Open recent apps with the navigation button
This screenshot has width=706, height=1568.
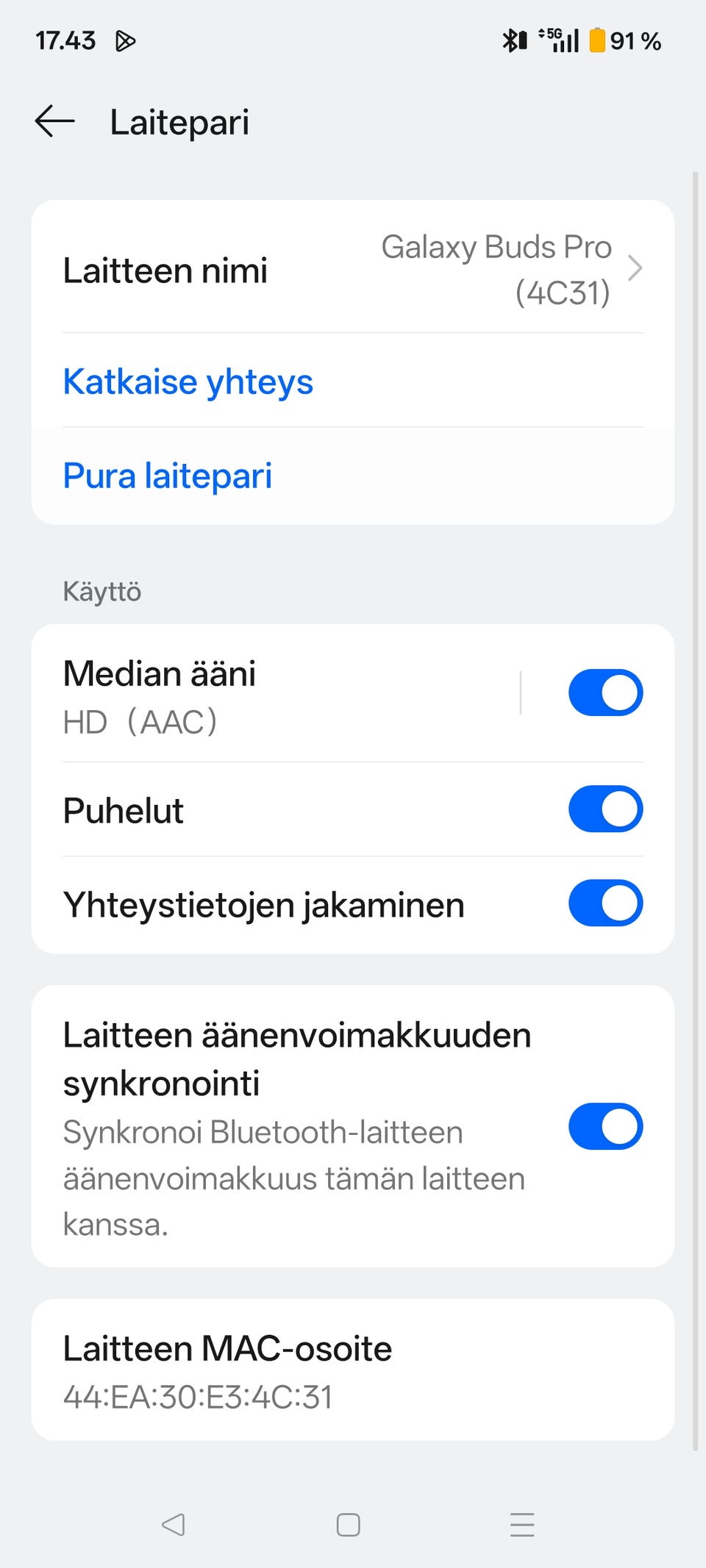(x=521, y=1525)
